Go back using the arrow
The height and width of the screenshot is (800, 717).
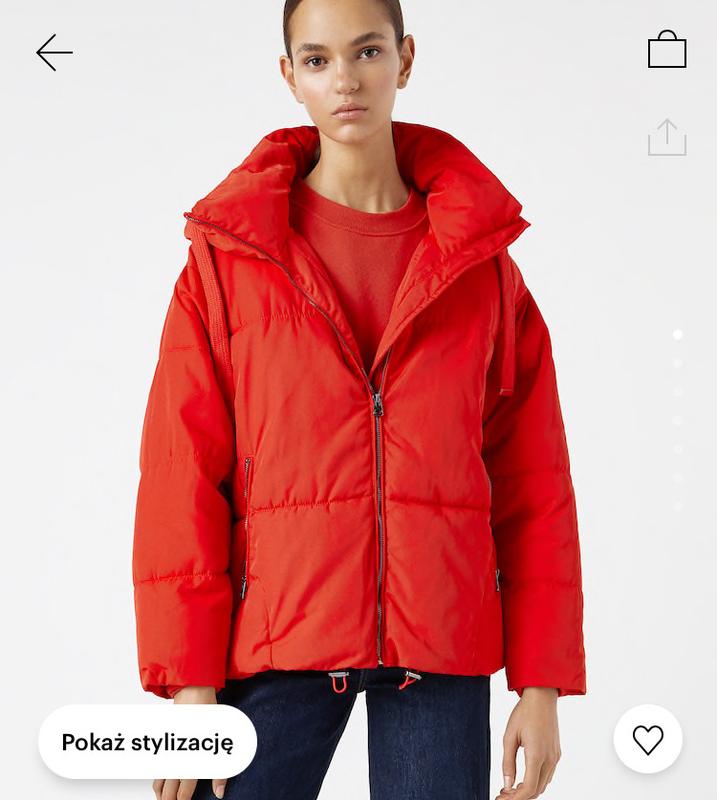click(x=54, y=52)
